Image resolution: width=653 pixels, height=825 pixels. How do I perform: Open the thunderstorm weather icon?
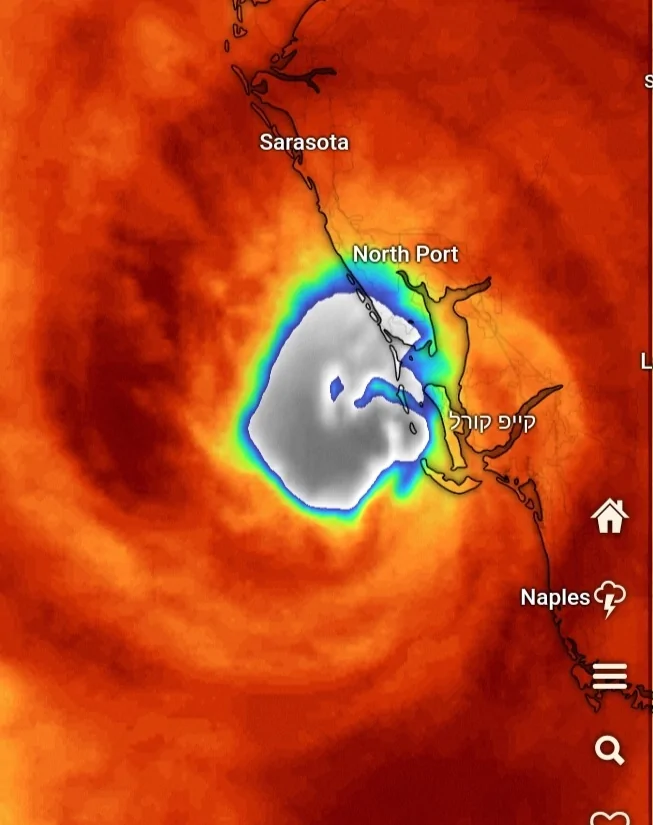(610, 599)
